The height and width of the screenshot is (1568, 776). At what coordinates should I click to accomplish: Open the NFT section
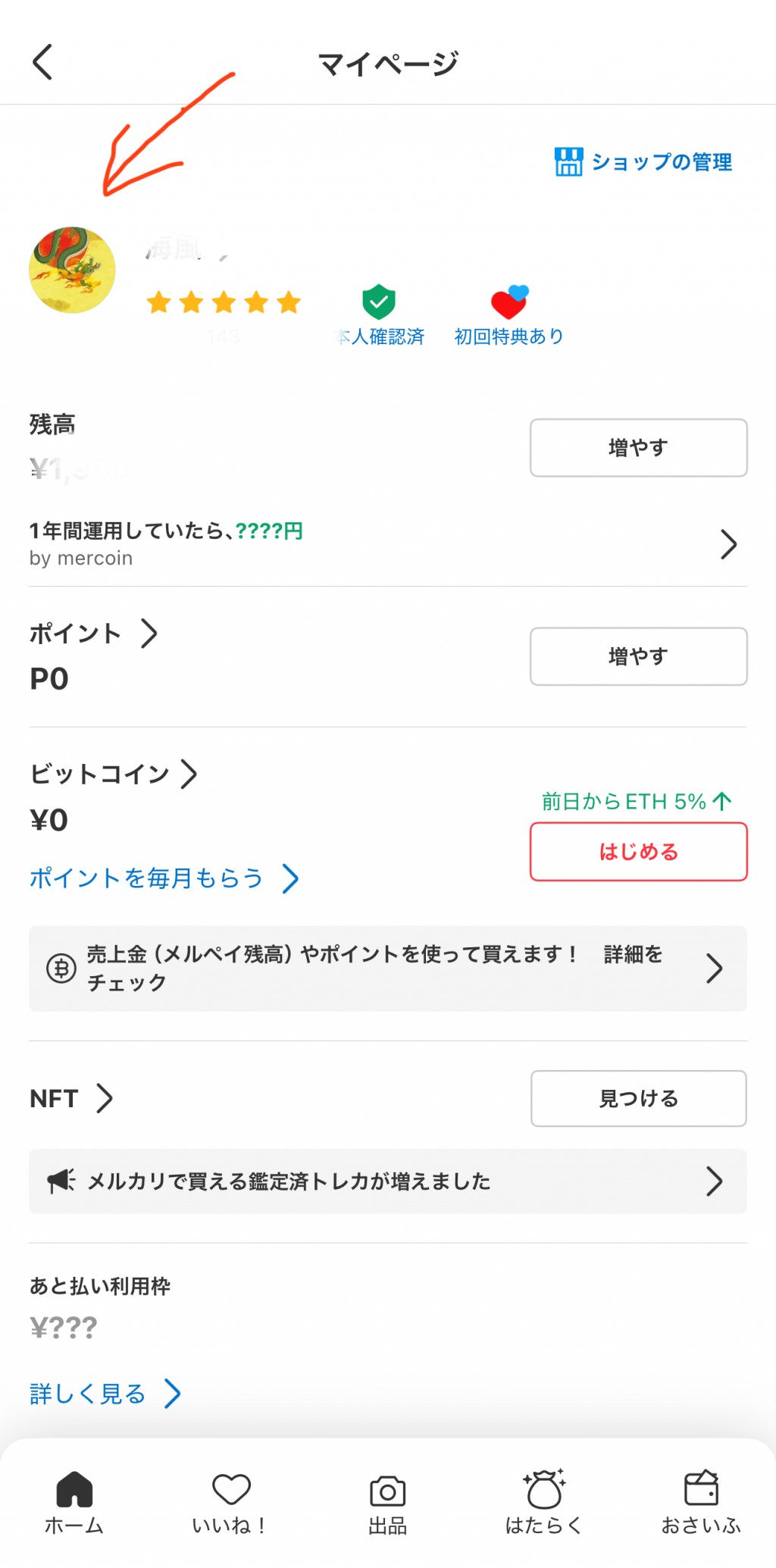point(71,1098)
